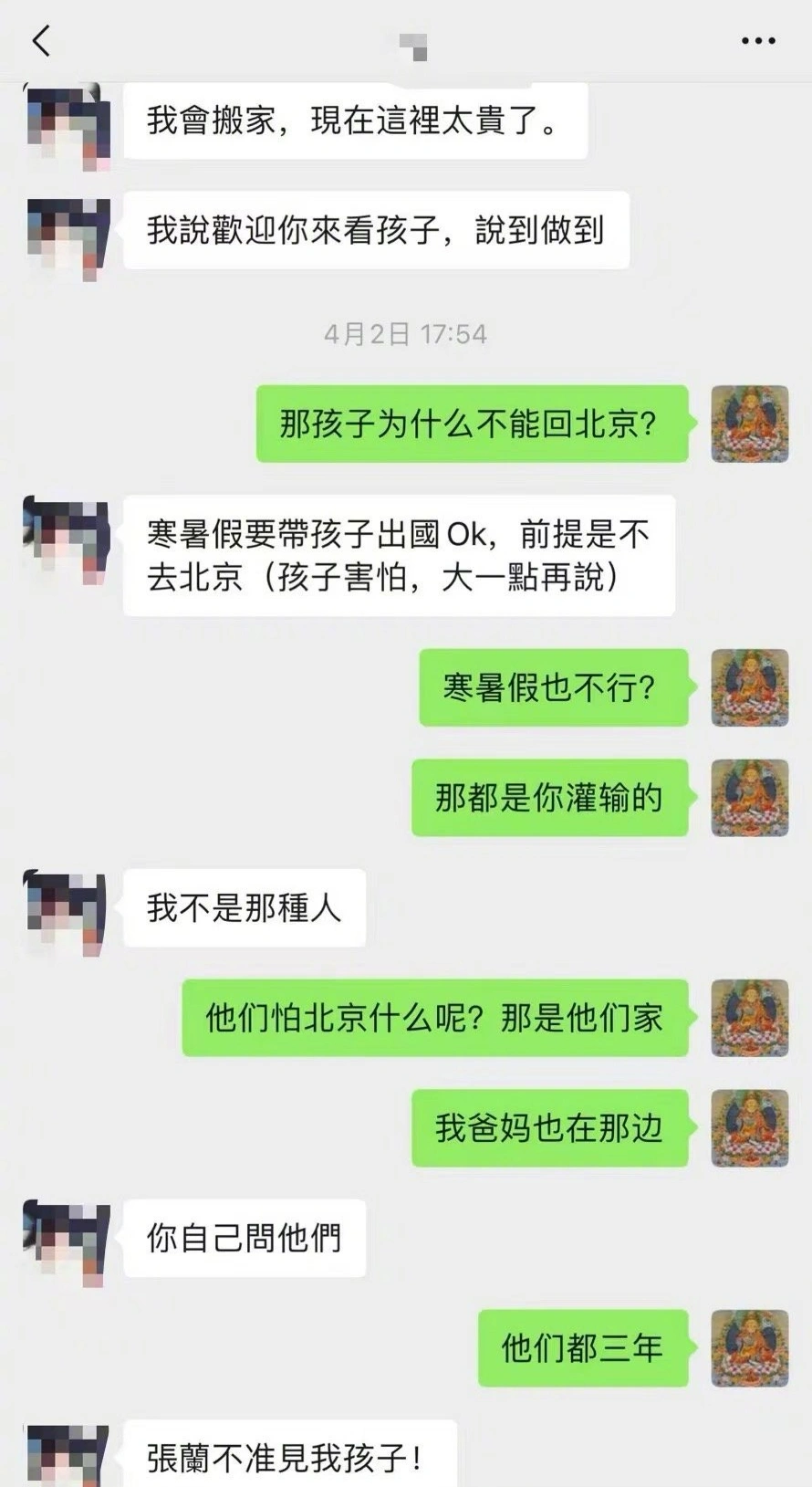Open the chat info overflow menu

pos(757,41)
